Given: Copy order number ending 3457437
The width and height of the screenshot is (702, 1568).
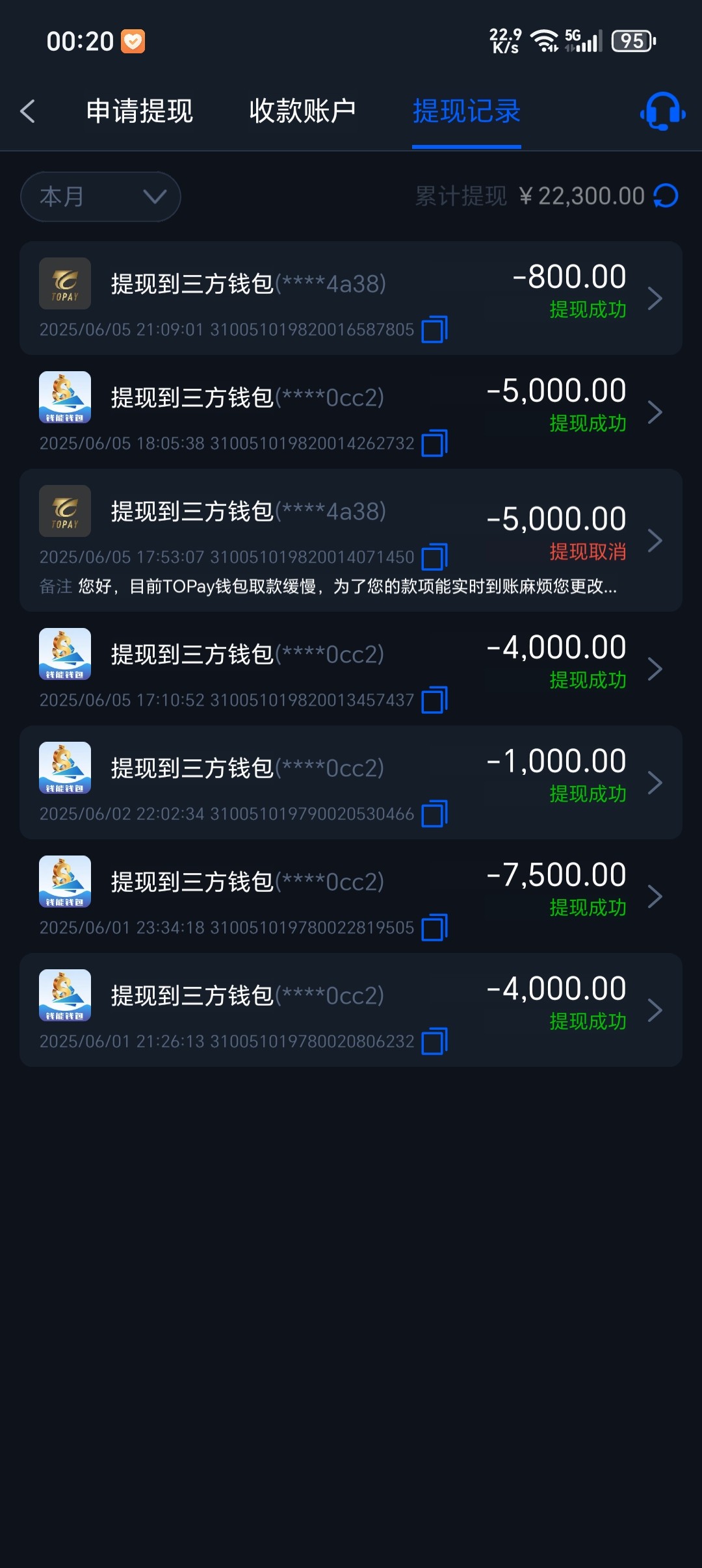Looking at the screenshot, I should [x=434, y=700].
